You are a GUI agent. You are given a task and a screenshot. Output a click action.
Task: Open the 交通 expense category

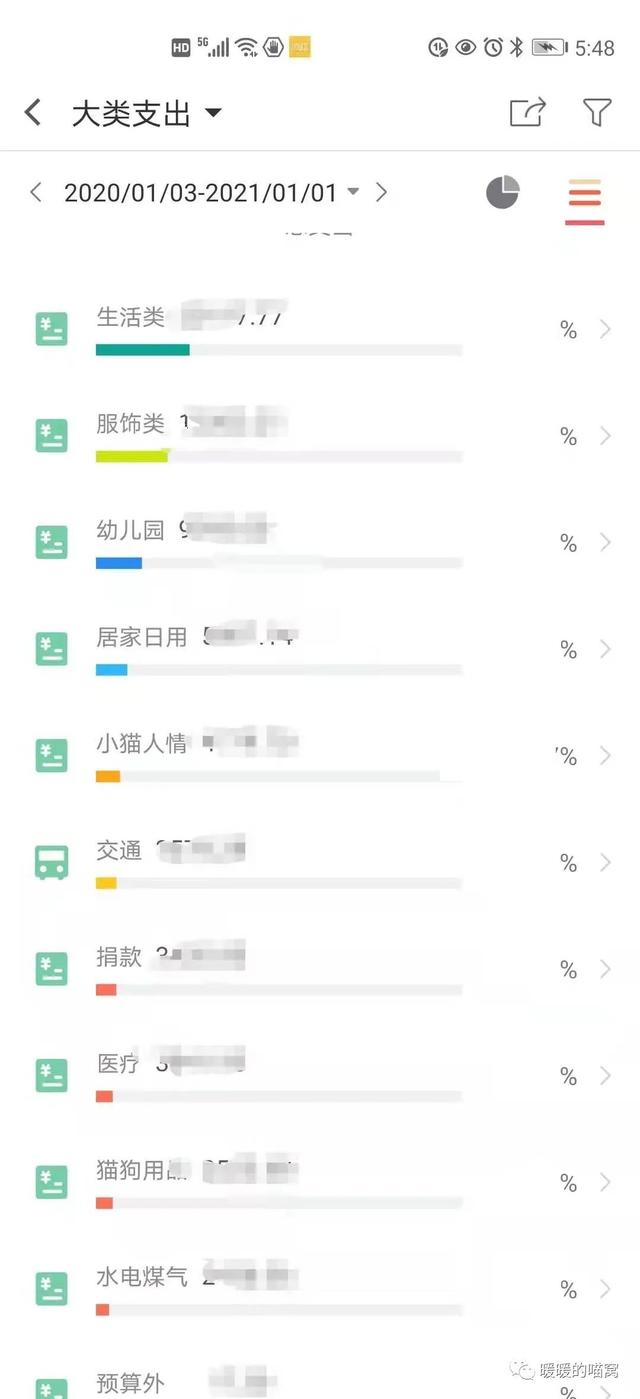point(320,863)
